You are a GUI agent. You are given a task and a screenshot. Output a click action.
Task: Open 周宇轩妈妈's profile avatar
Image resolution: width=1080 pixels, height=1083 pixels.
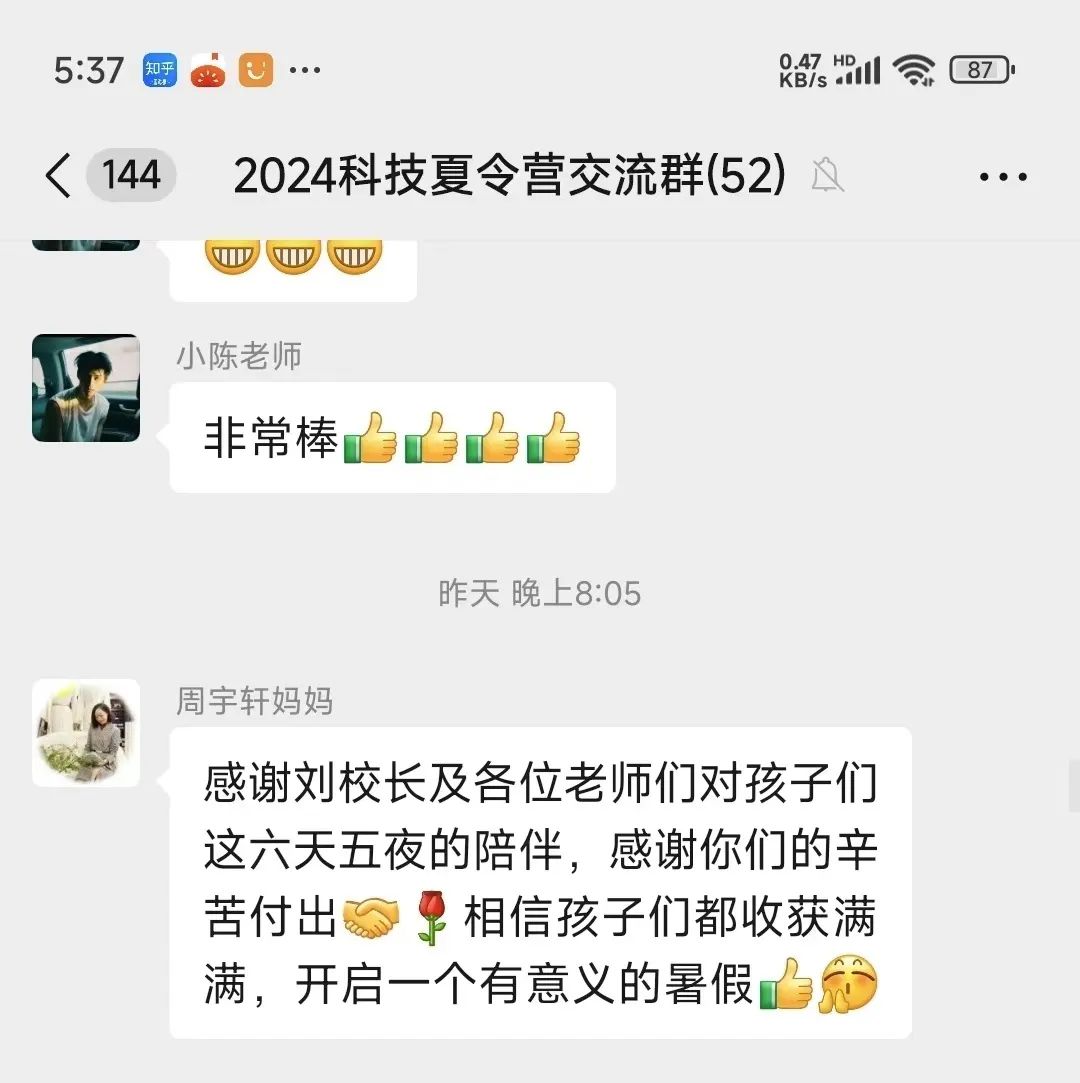point(86,733)
